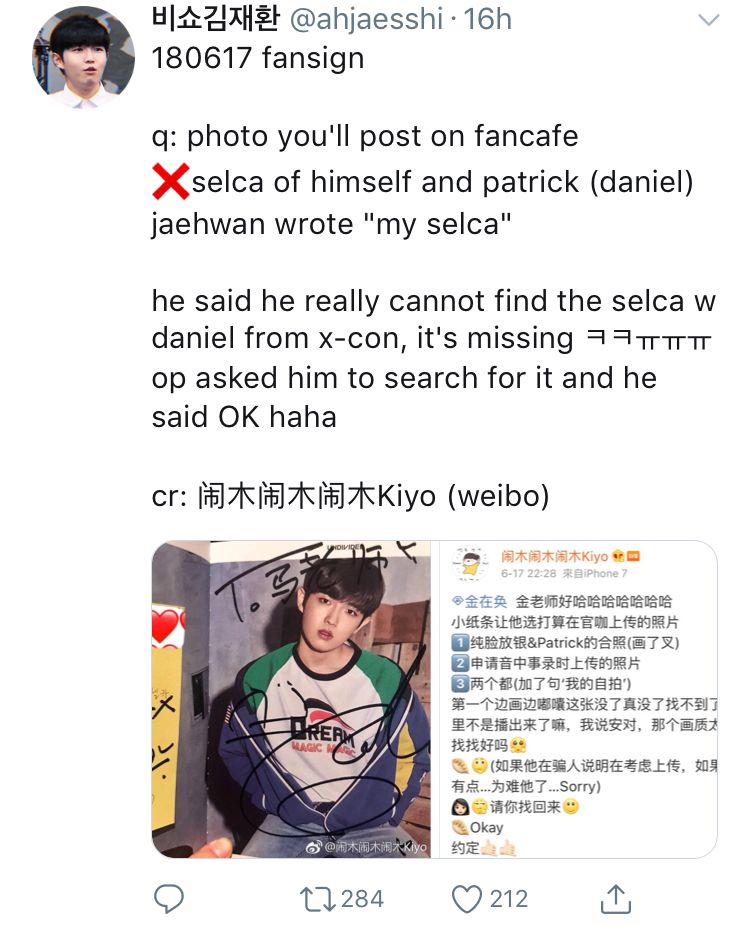Image resolution: width=750 pixels, height=933 pixels.
Task: Reply to this tweet
Action: click(x=169, y=899)
